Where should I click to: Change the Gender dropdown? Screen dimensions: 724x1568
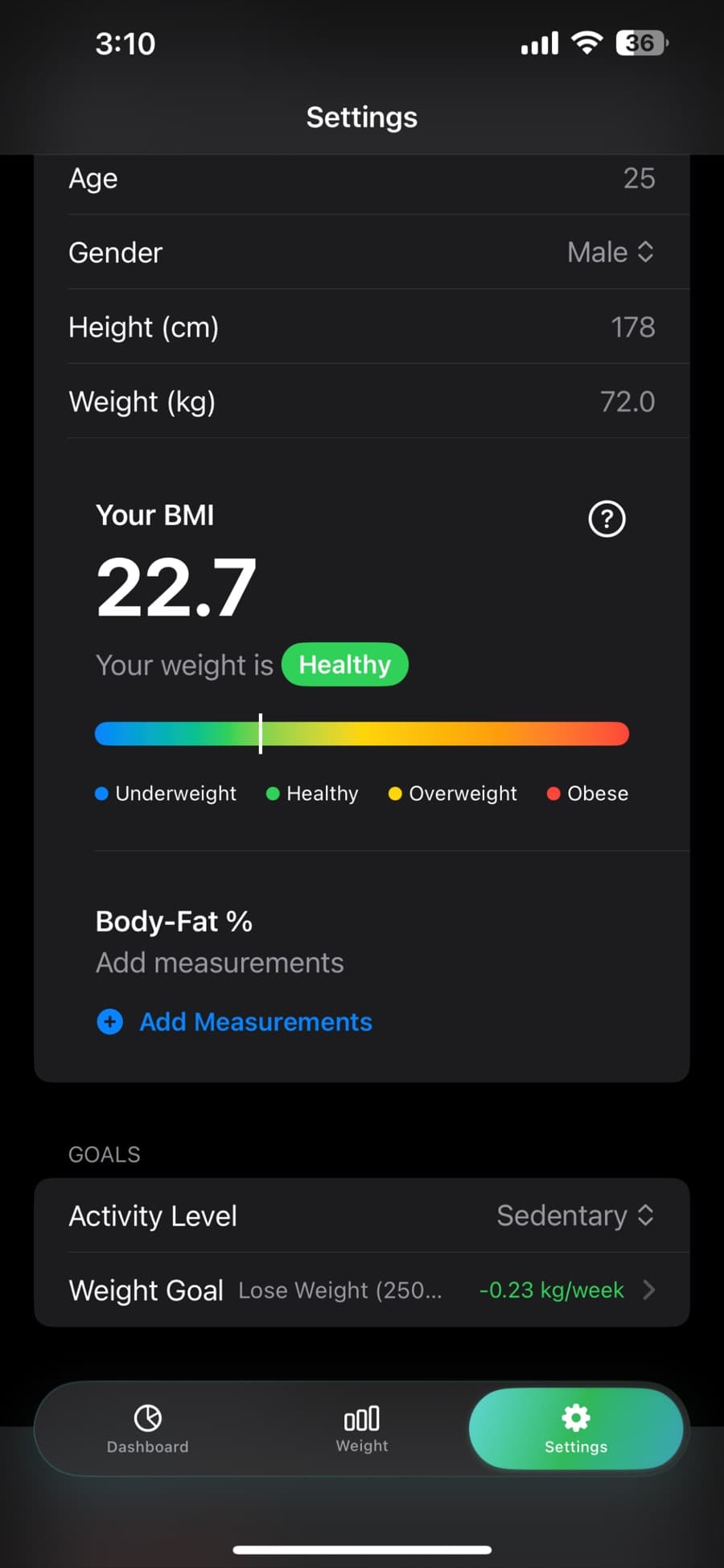610,253
